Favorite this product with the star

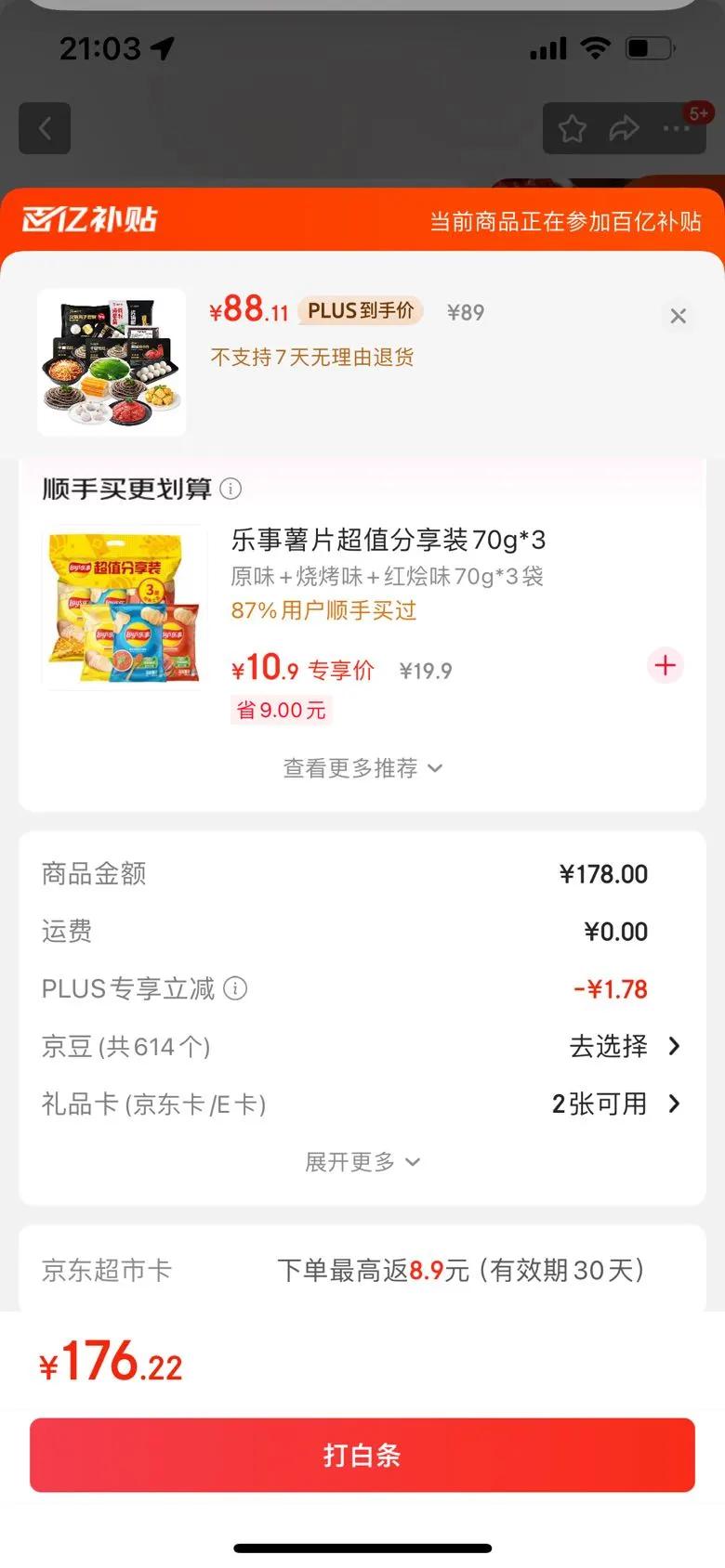coord(572,128)
